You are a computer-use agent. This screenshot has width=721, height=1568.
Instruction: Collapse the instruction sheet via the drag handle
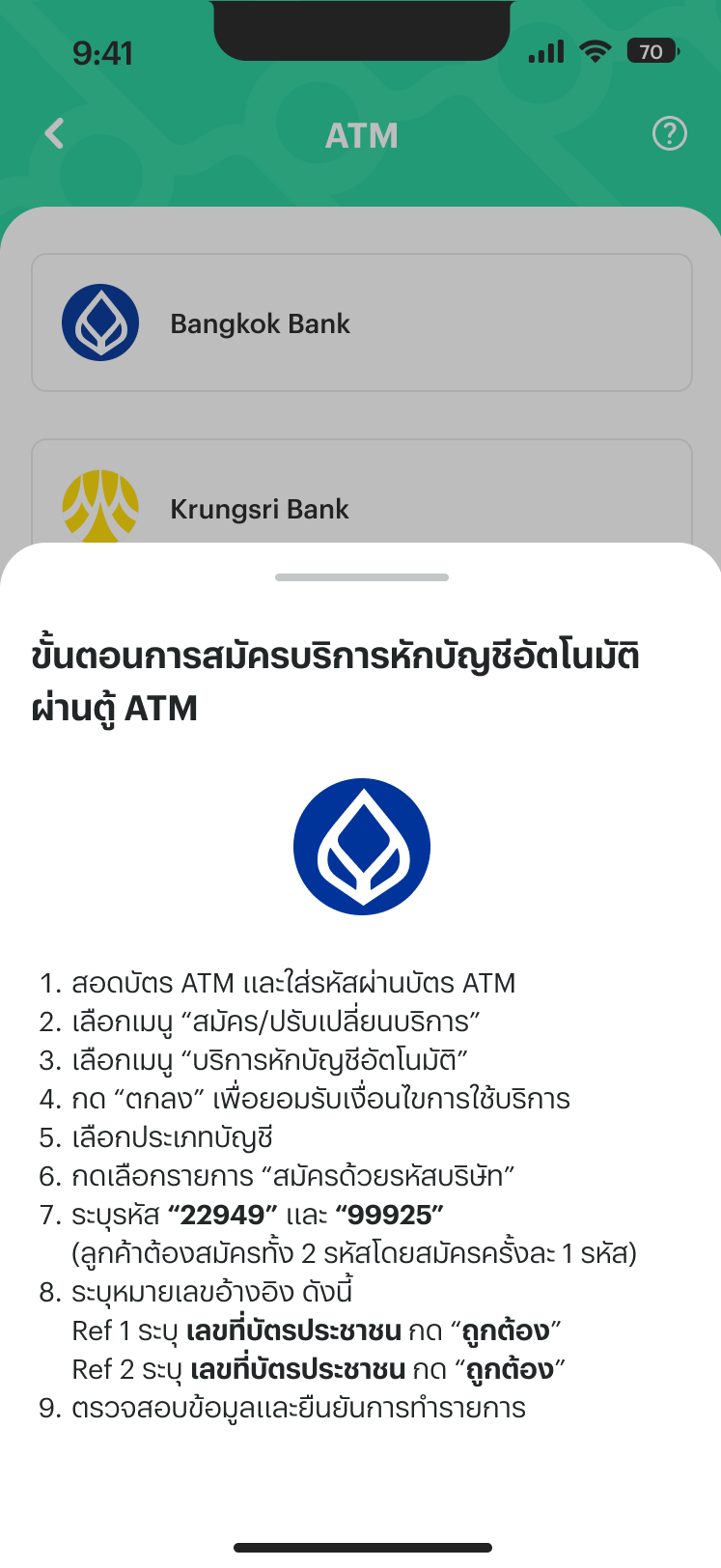click(360, 577)
